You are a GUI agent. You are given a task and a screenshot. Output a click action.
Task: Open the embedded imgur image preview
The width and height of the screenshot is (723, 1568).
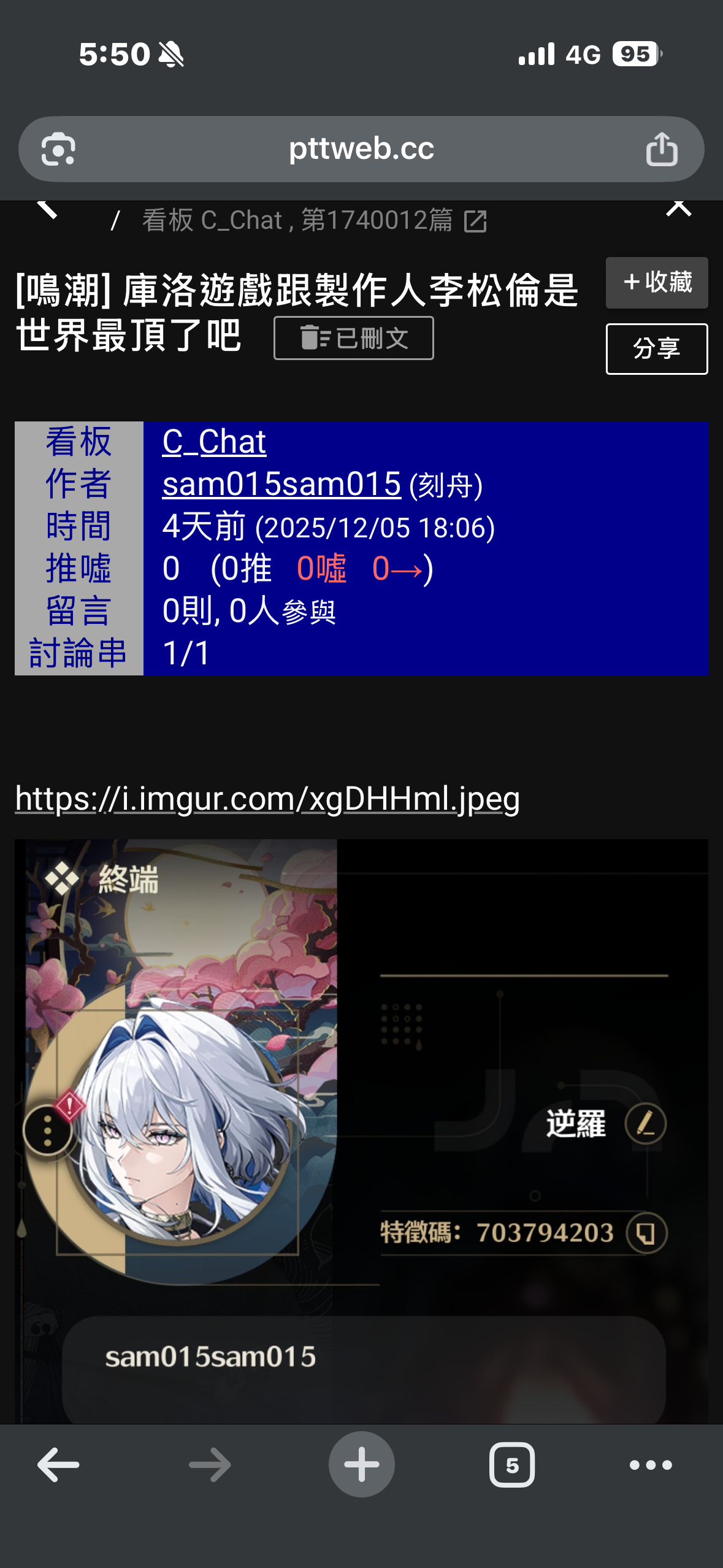tap(361, 1129)
